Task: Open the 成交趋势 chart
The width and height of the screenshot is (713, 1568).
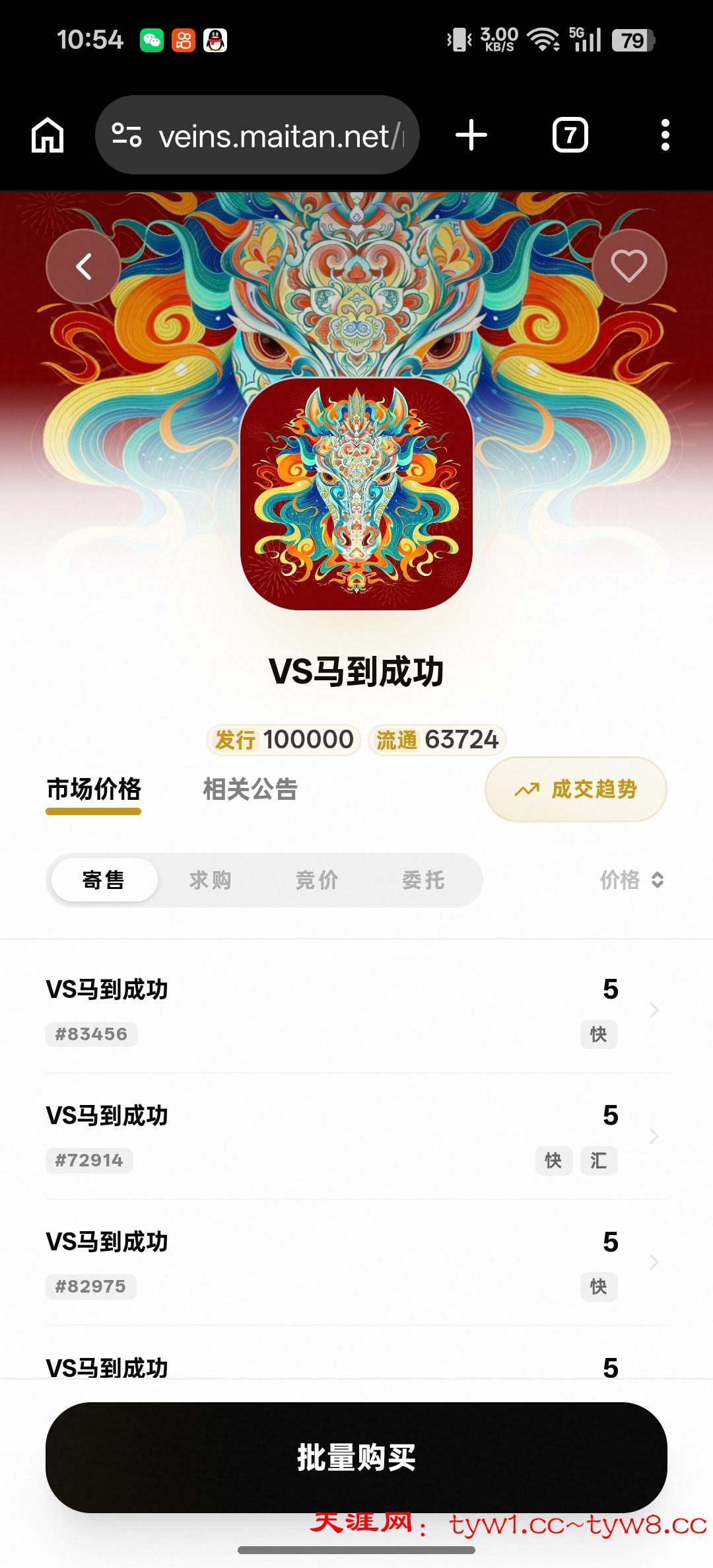Action: pyautogui.click(x=576, y=789)
